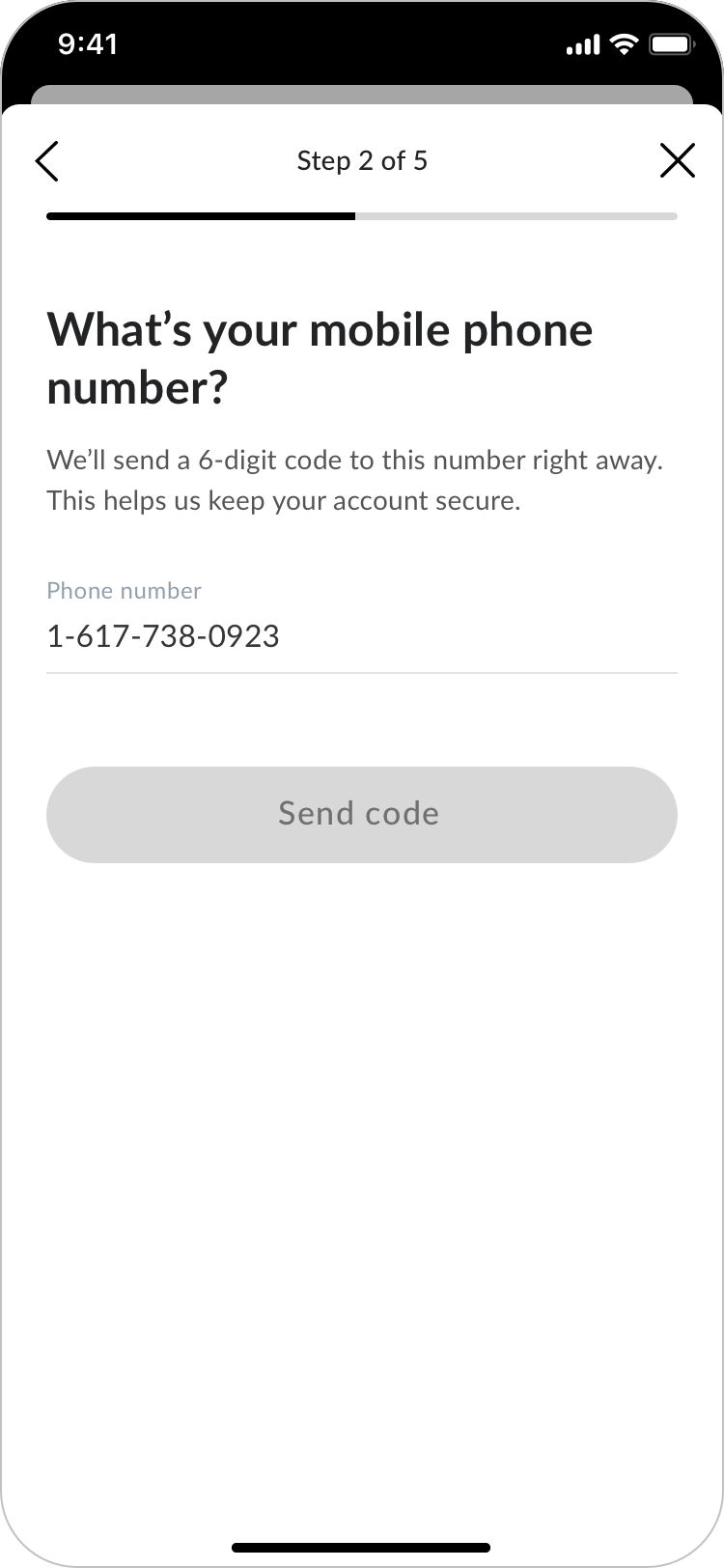Image resolution: width=724 pixels, height=1568 pixels.
Task: Tap the close icon at top right
Action: [x=677, y=160]
